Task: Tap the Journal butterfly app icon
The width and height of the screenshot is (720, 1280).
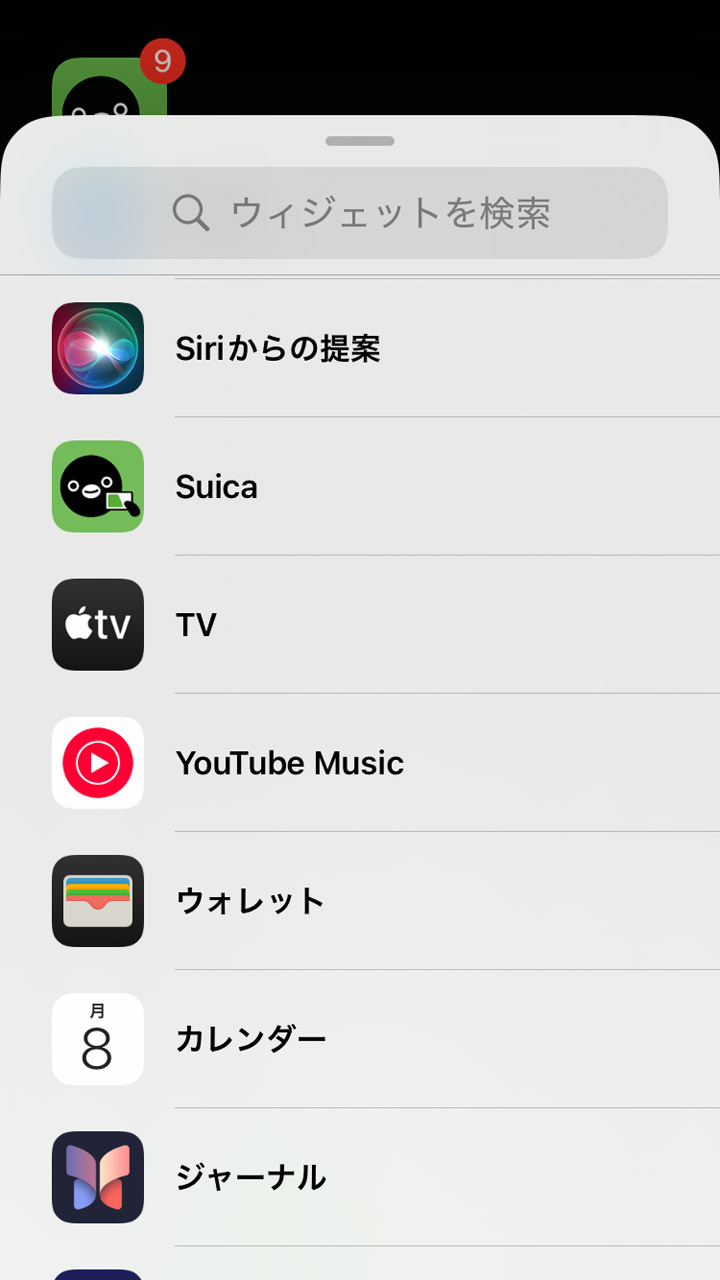Action: 97,1177
